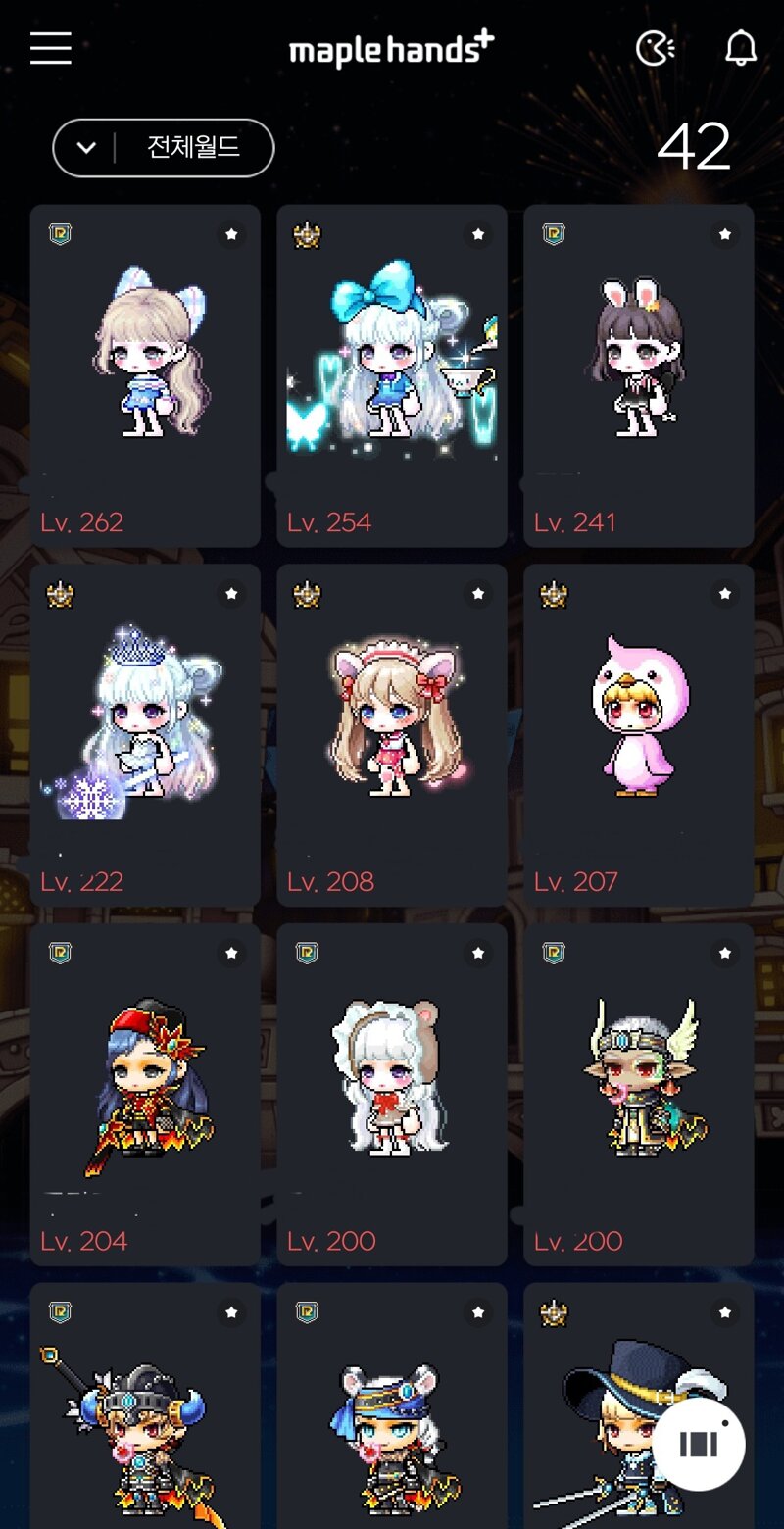Screen dimensions: 784x1529
Task: Open the Lv. 204 character card
Action: click(x=145, y=1095)
